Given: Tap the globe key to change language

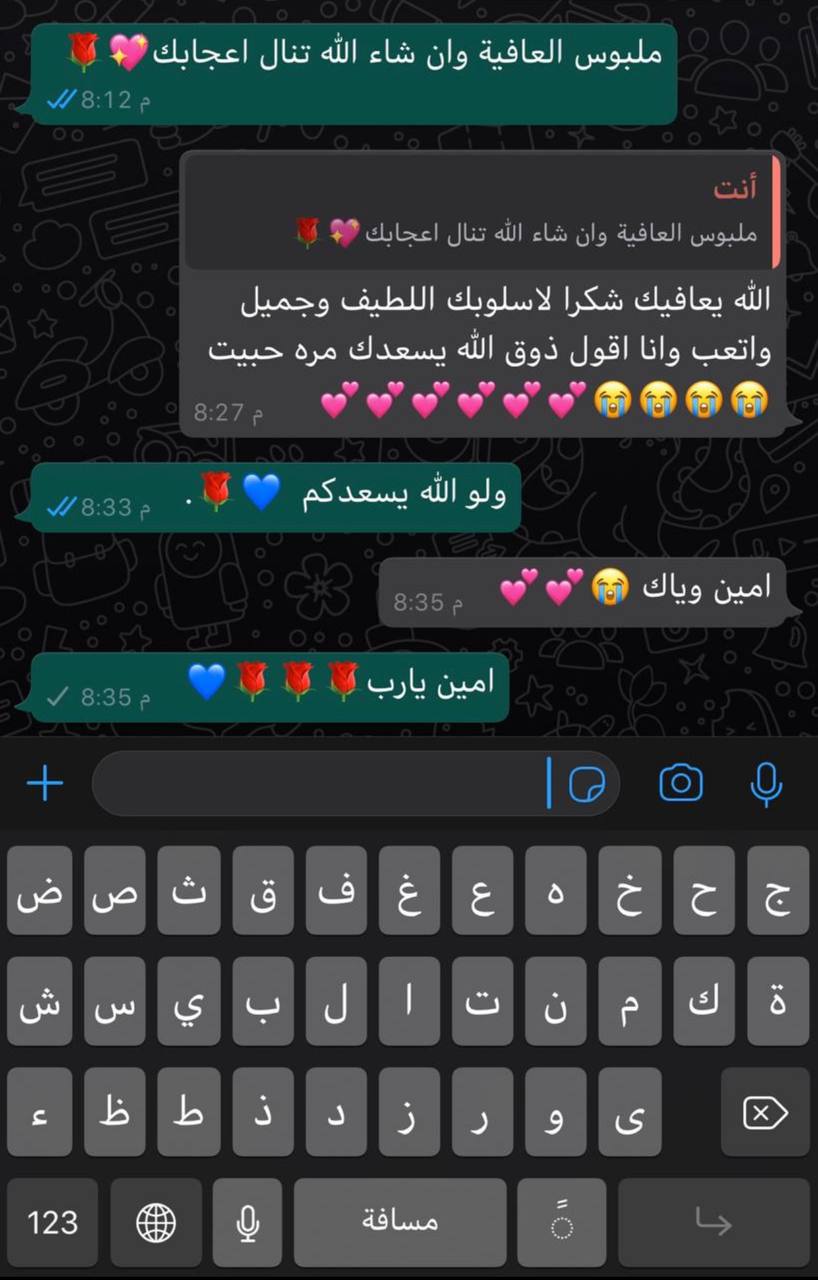Looking at the screenshot, I should 156,1221.
